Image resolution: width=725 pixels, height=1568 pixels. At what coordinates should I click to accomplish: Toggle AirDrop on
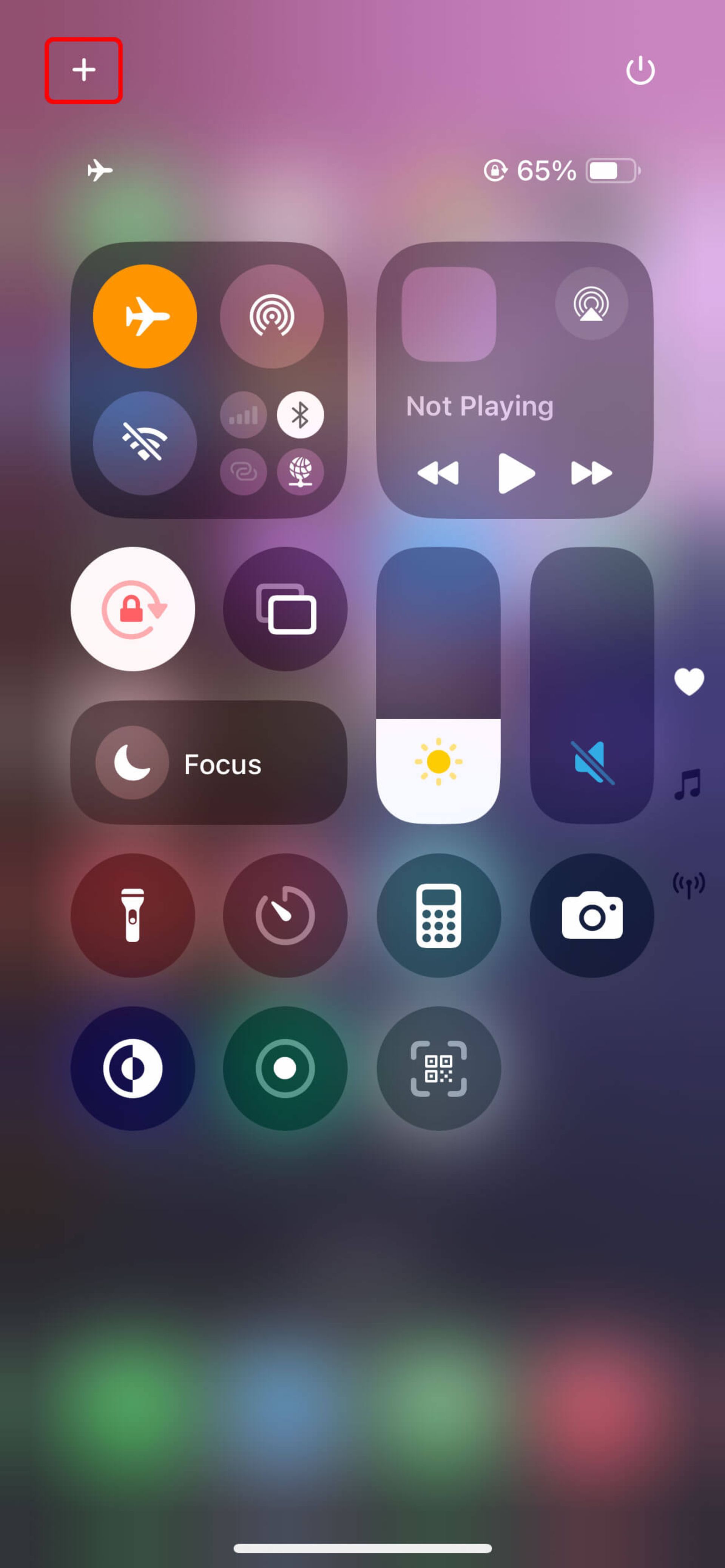[x=272, y=316]
